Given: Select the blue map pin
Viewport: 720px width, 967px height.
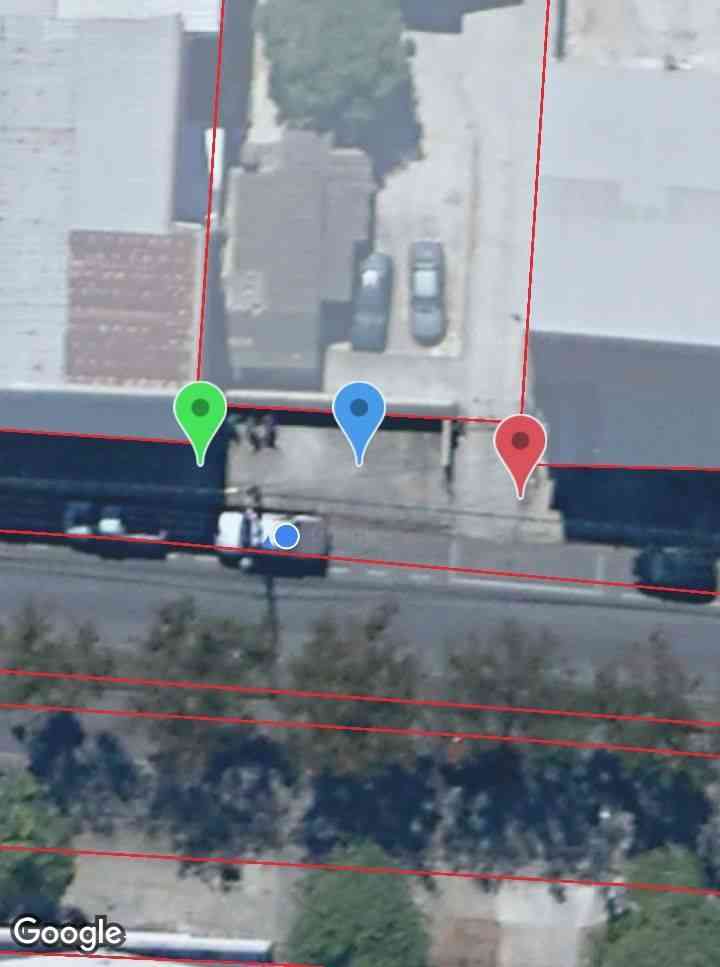Looking at the screenshot, I should (359, 411).
